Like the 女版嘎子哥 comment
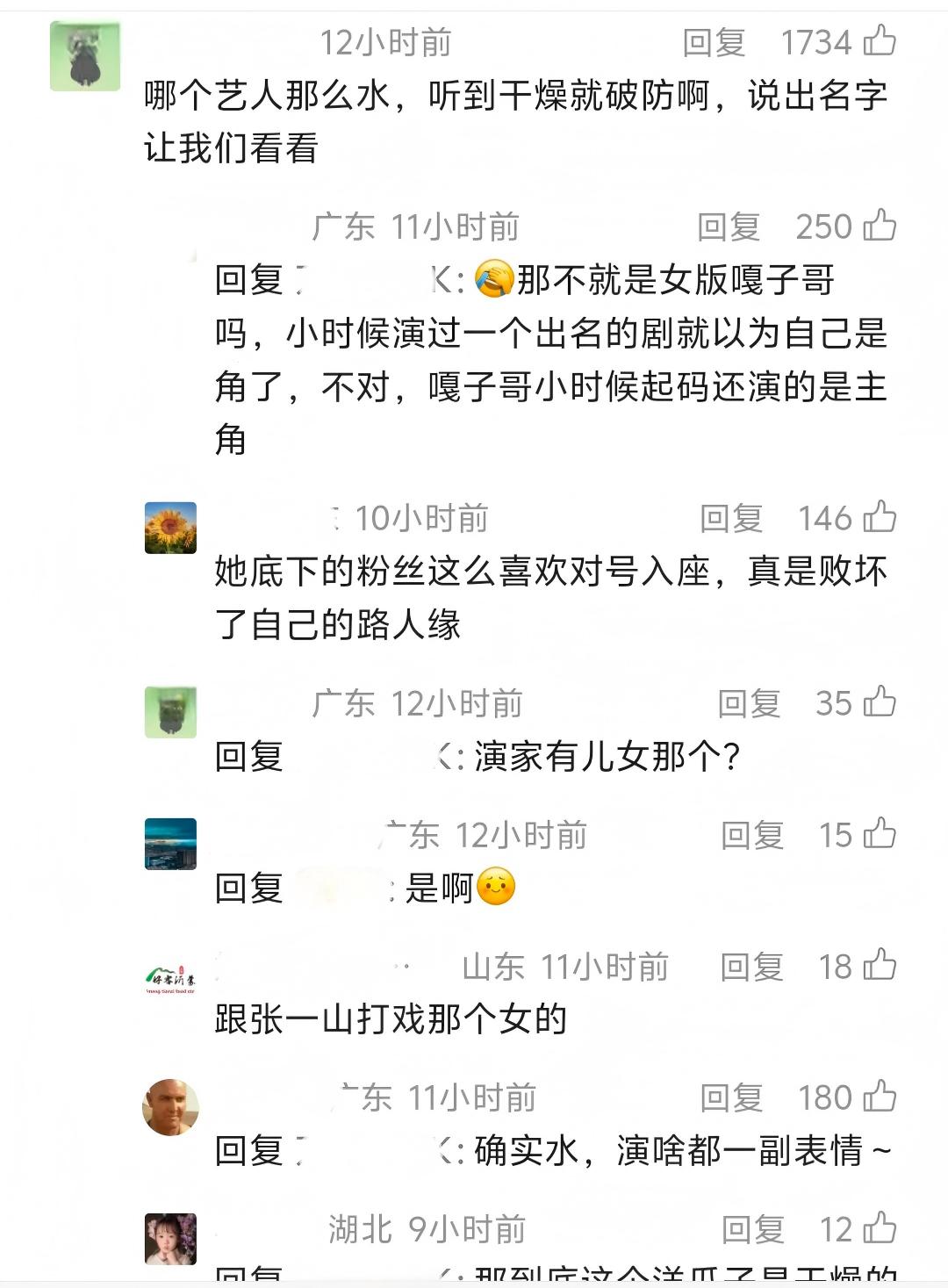 tap(880, 226)
